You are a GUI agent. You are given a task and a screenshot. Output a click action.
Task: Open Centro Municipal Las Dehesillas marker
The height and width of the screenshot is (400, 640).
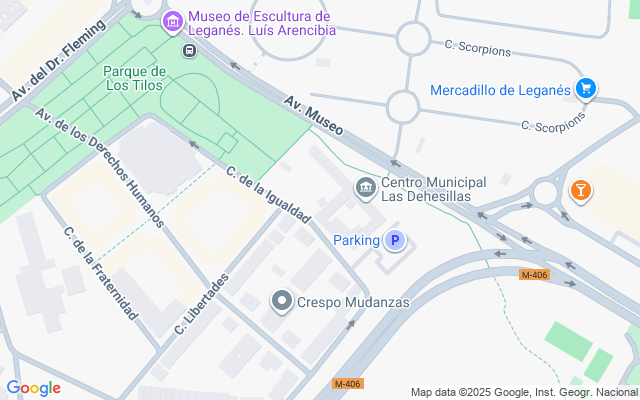pos(365,188)
